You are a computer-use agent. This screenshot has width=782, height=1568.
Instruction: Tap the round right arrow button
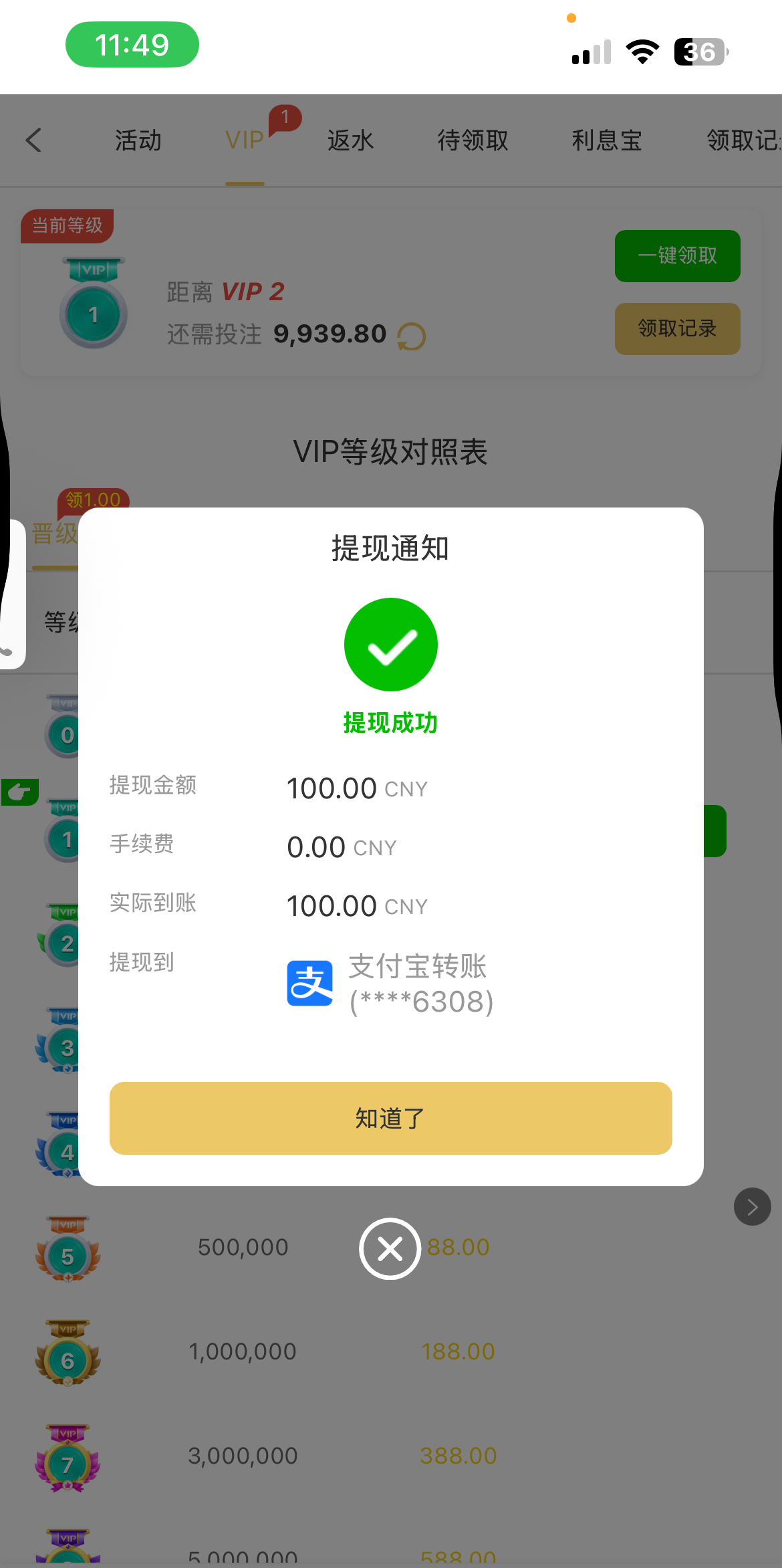tap(752, 1206)
